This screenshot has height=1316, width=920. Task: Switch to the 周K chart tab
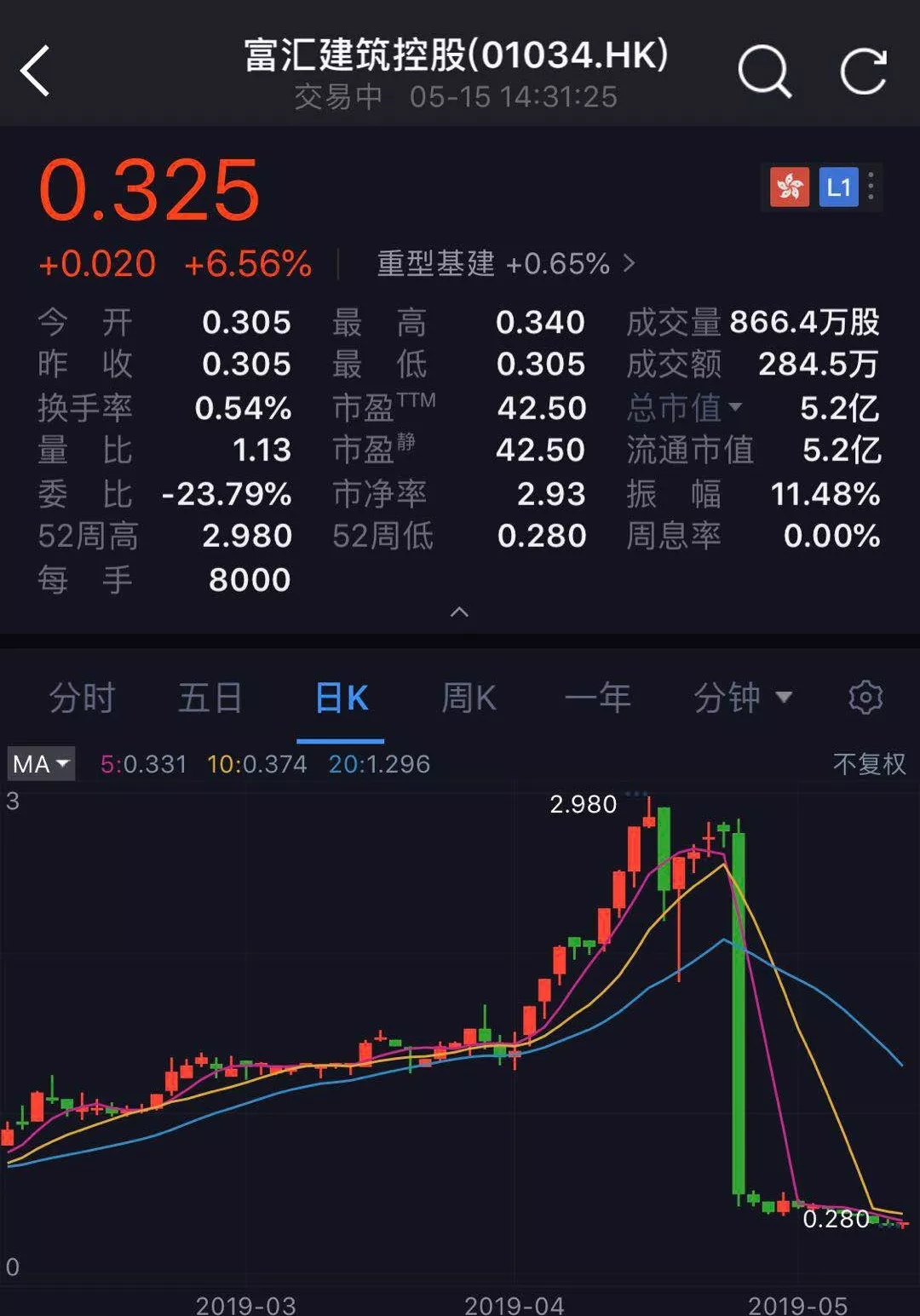pyautogui.click(x=469, y=698)
